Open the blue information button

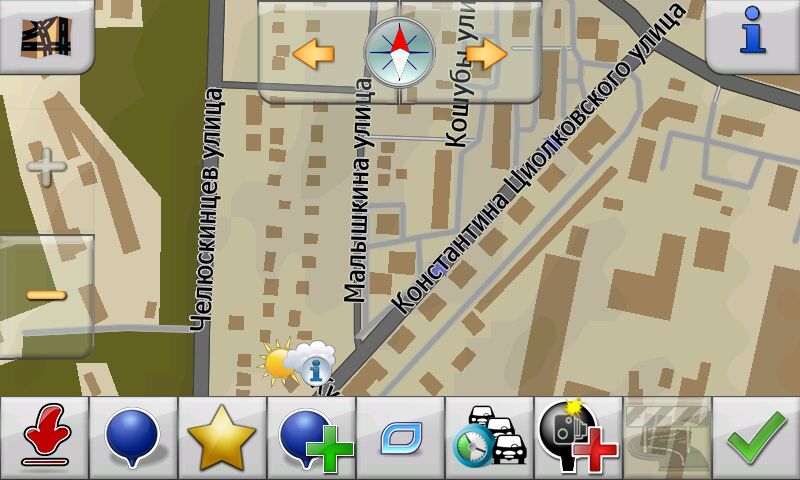752,36
